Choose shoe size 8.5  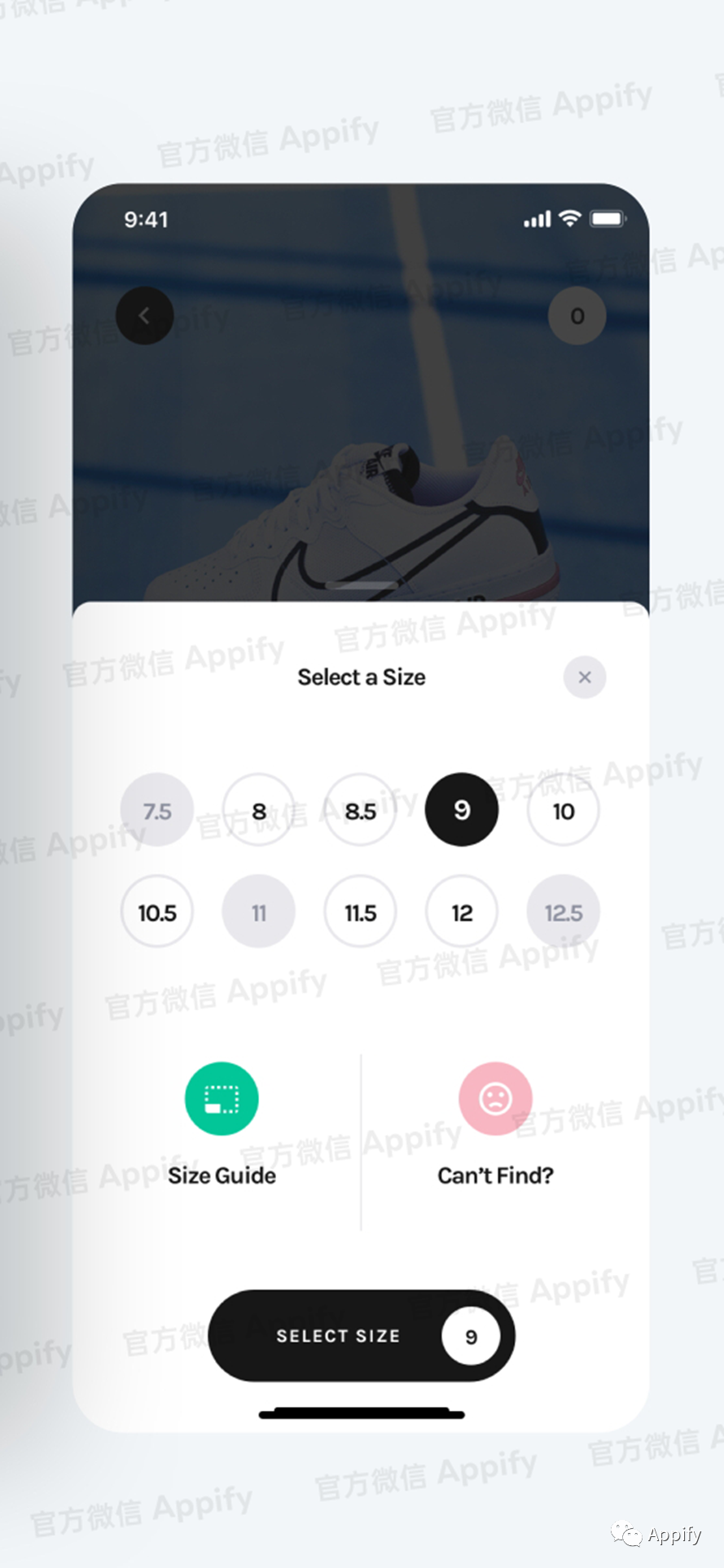[x=360, y=810]
